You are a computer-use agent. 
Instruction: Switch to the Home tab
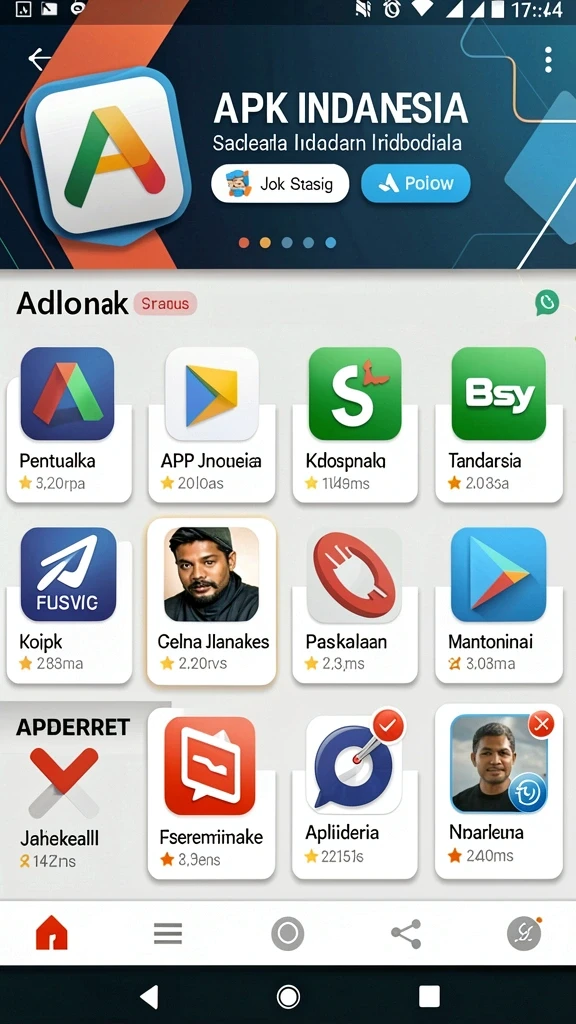tap(52, 933)
